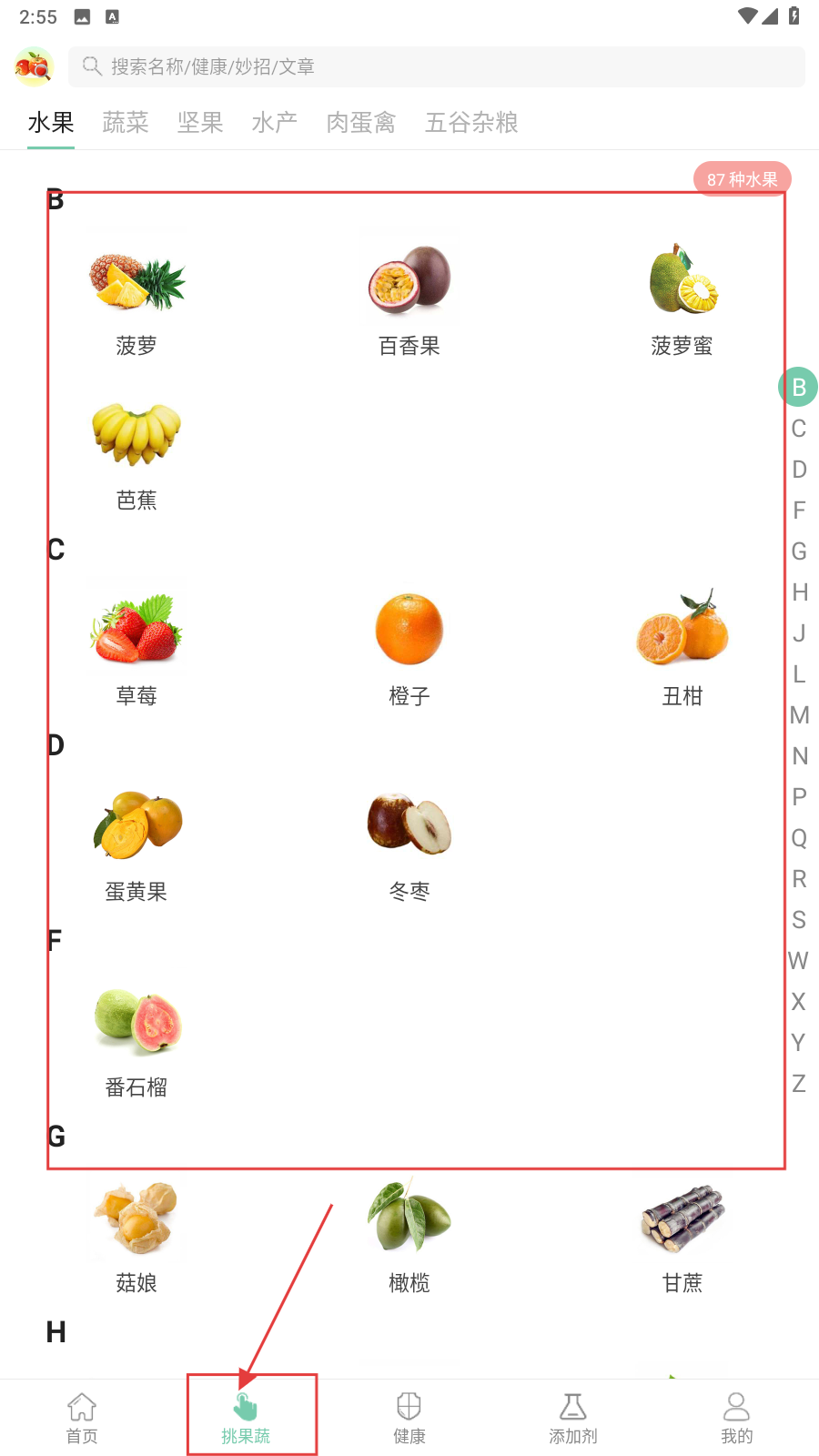Go to the 首页 home tab
The width and height of the screenshot is (819, 1456).
point(82,1418)
